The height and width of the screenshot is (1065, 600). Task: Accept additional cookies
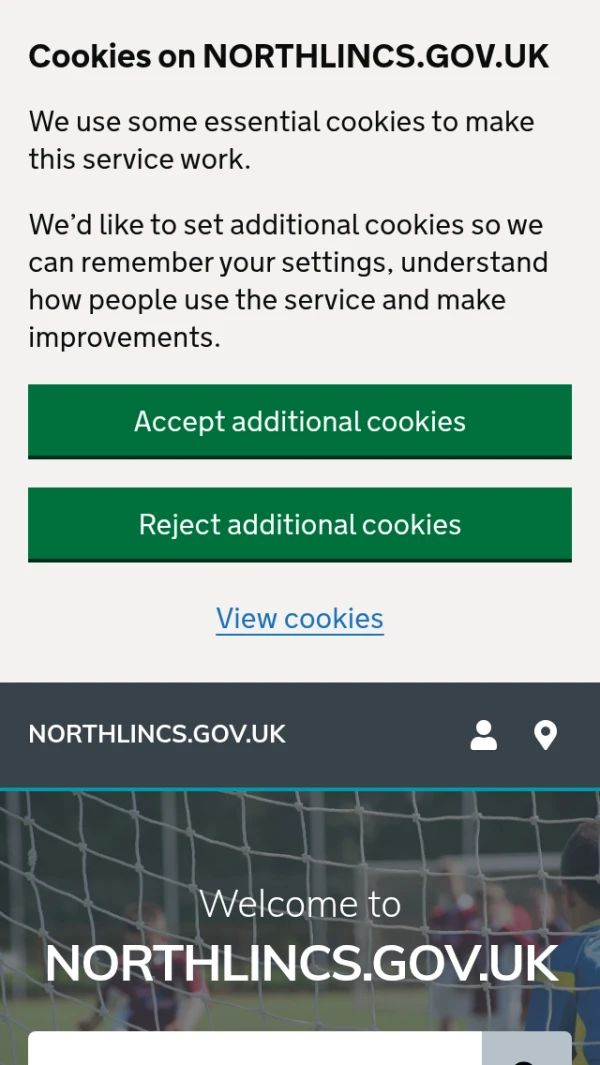(x=300, y=421)
